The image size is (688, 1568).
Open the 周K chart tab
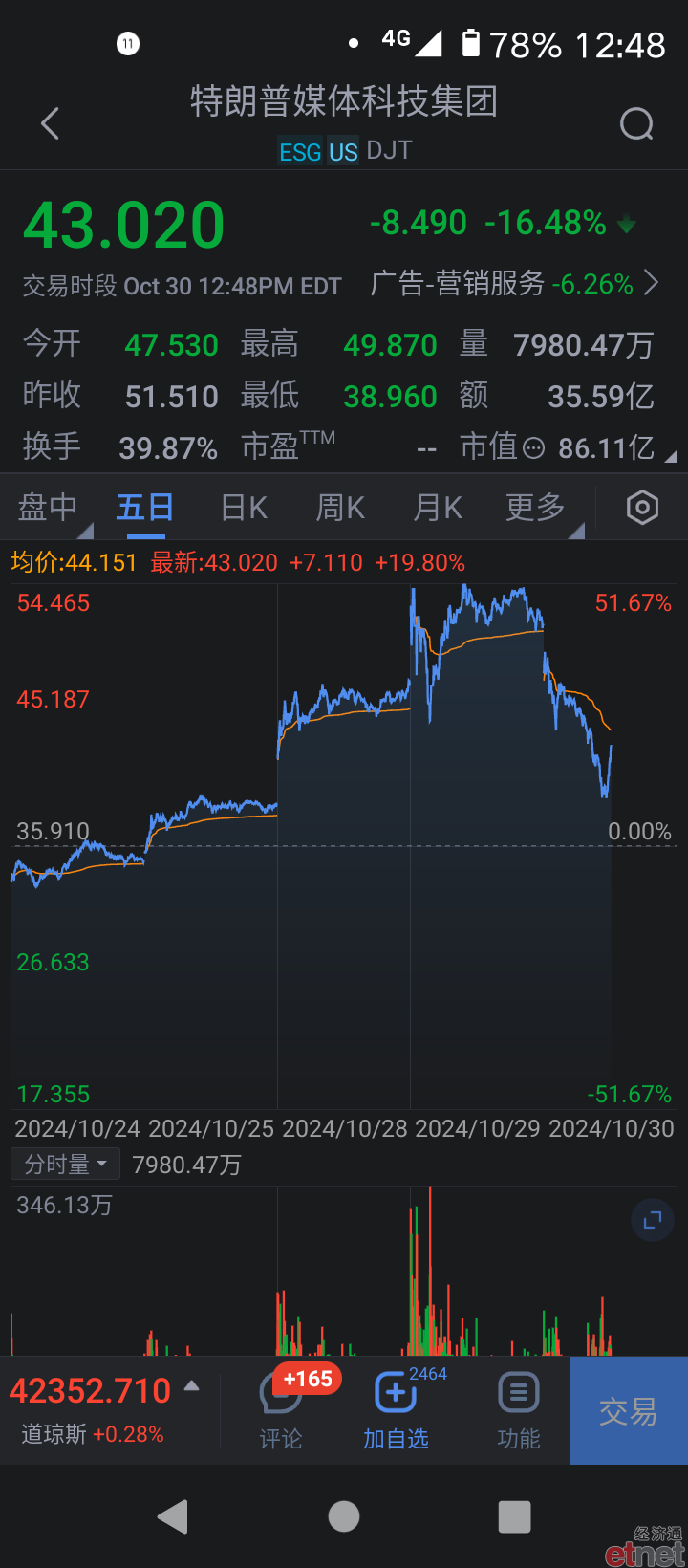click(x=340, y=507)
